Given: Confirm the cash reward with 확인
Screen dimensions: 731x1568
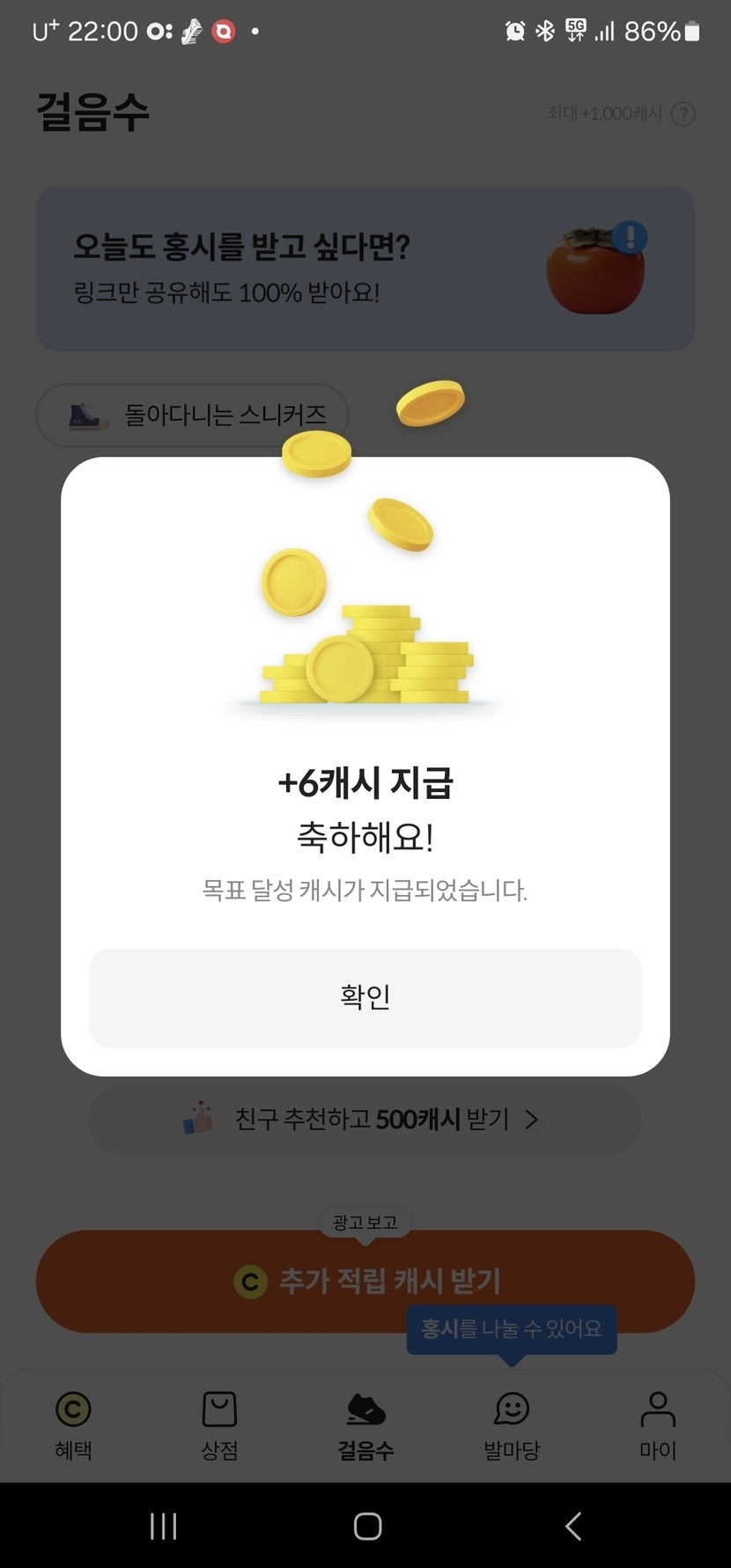Looking at the screenshot, I should pyautogui.click(x=365, y=997).
